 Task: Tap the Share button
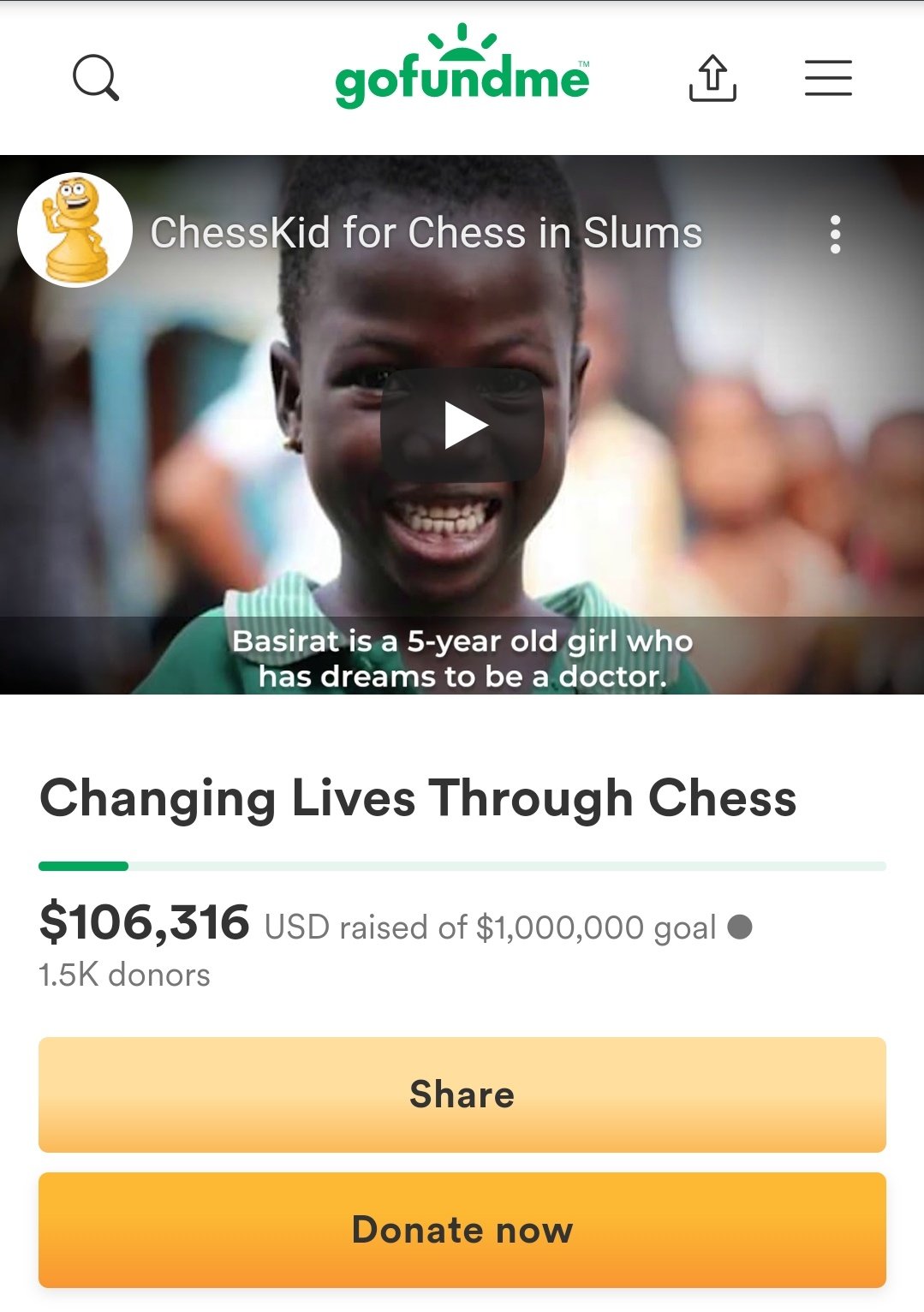(x=462, y=1094)
